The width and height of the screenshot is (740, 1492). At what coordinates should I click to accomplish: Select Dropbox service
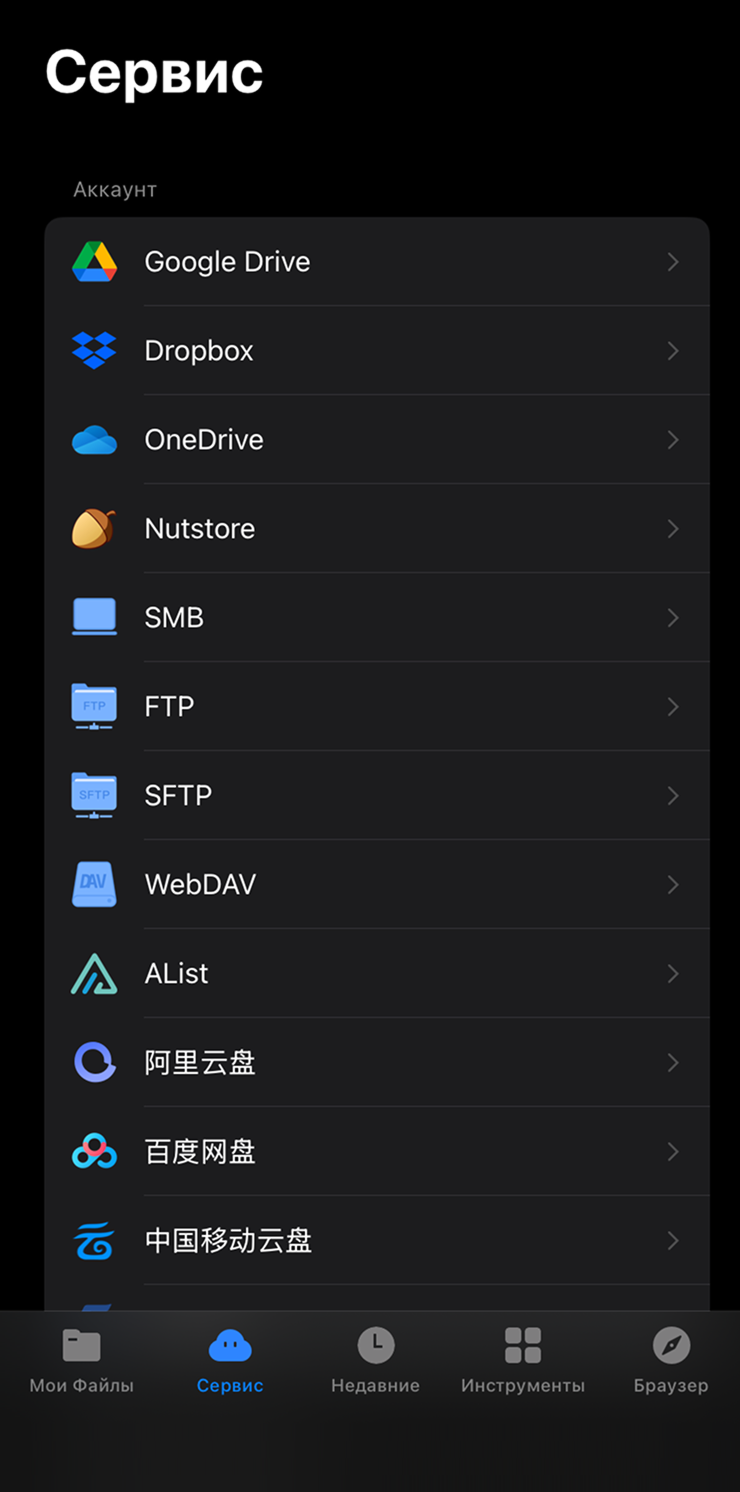377,351
